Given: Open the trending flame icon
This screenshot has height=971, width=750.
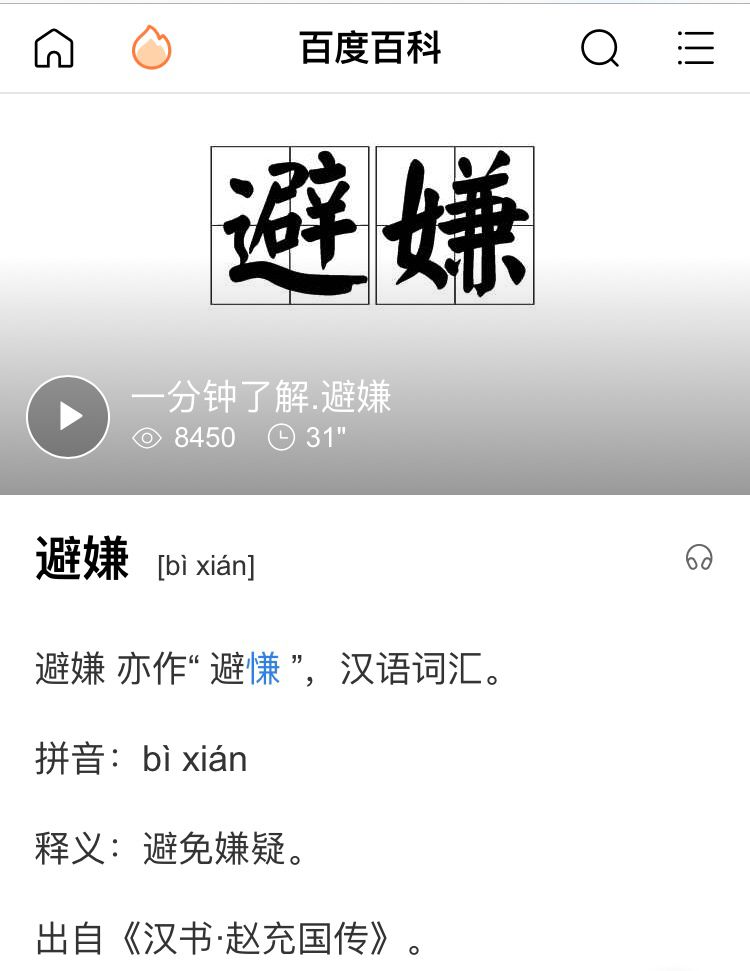Looking at the screenshot, I should click(x=151, y=48).
